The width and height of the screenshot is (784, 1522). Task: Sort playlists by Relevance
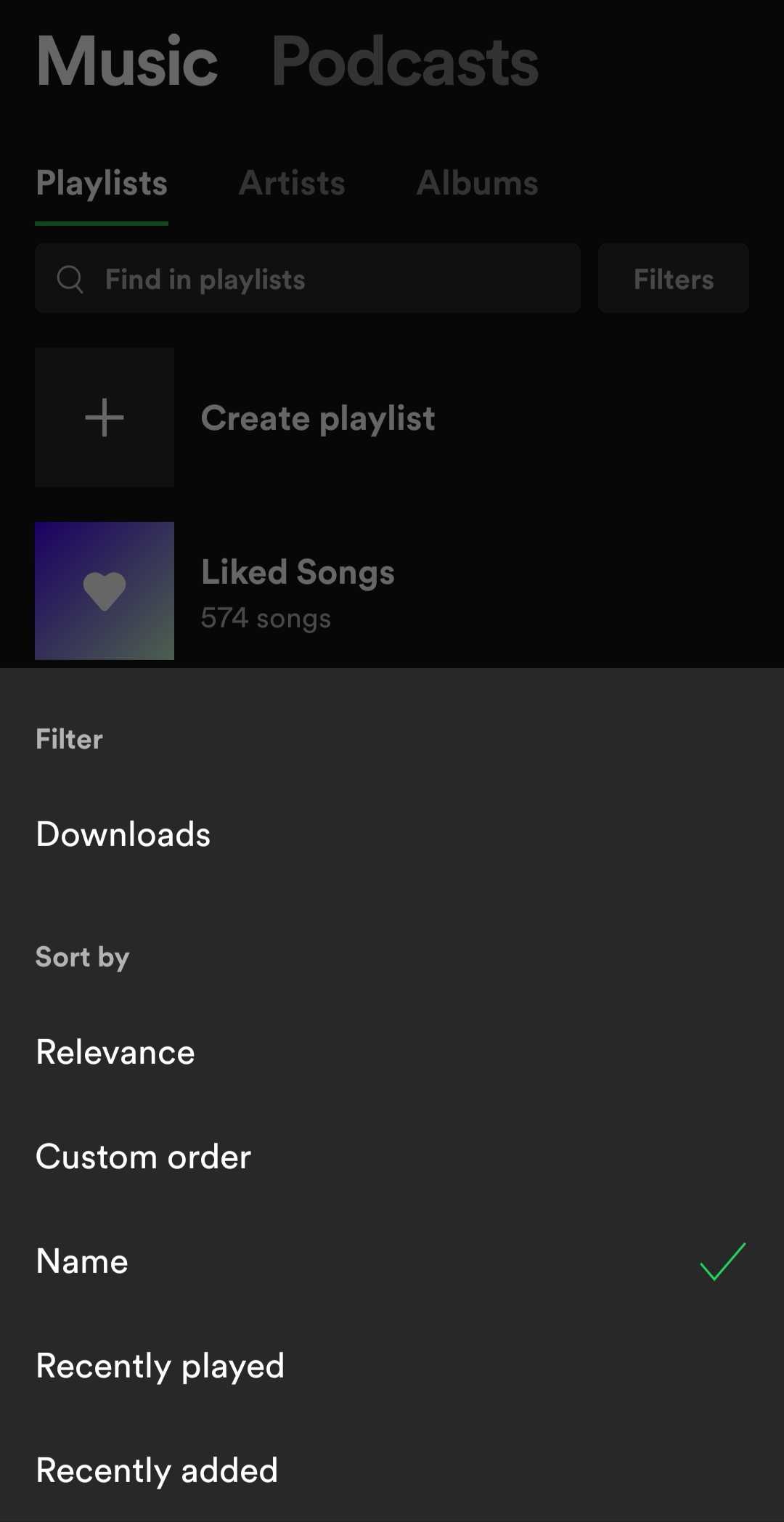click(115, 1052)
